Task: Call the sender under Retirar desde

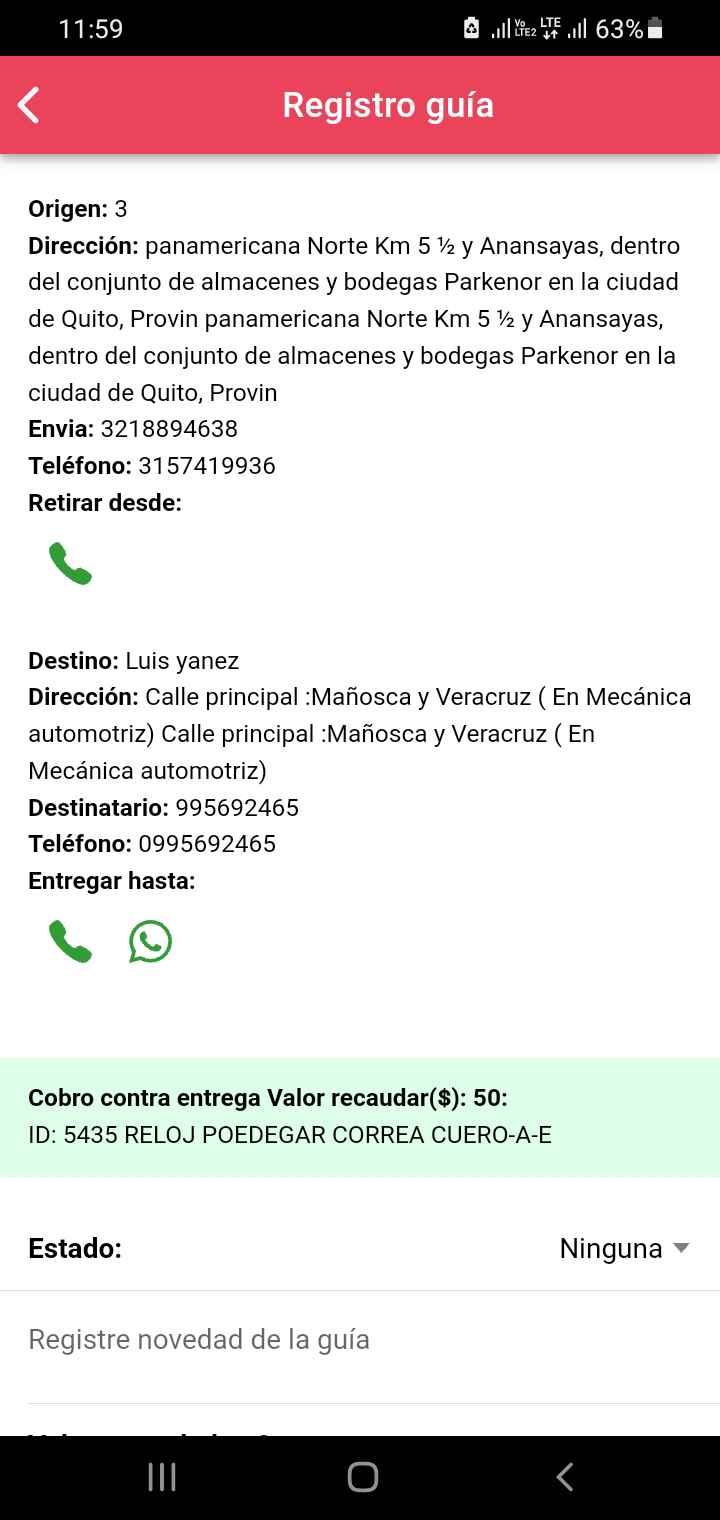Action: click(x=70, y=563)
